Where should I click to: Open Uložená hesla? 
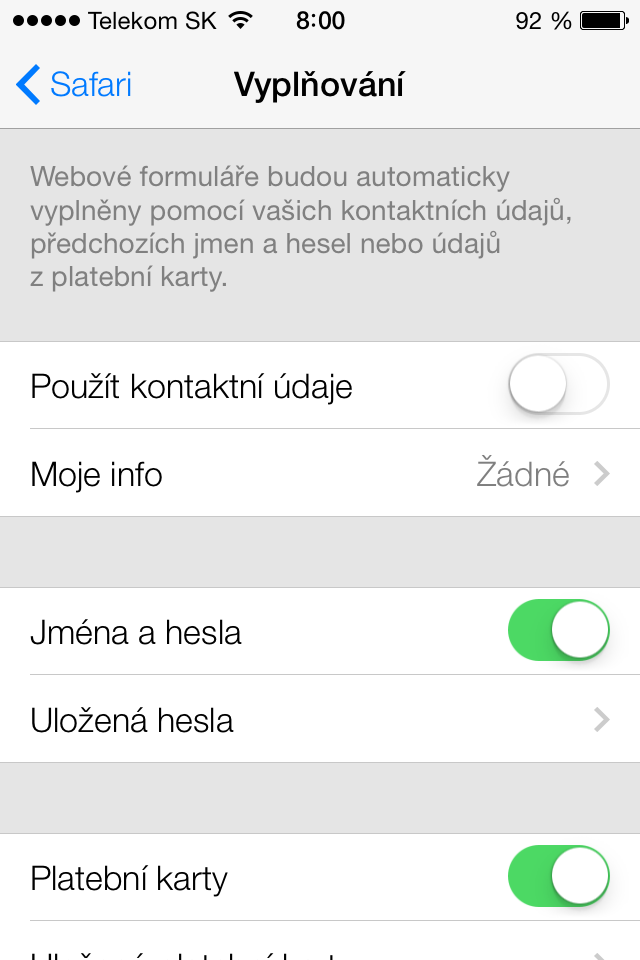pyautogui.click(x=320, y=719)
